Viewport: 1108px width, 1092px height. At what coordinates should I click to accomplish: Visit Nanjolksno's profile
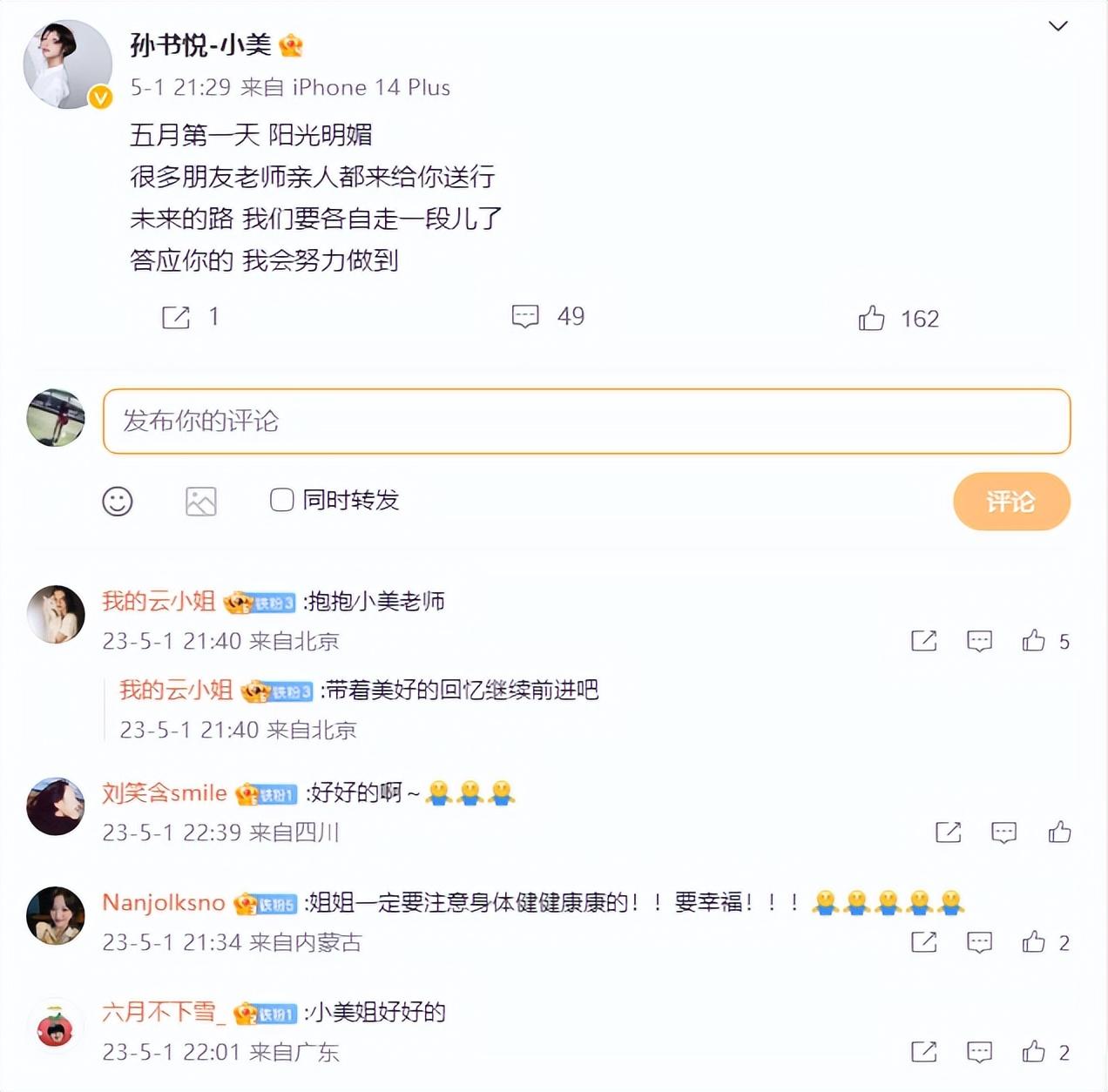tap(164, 902)
